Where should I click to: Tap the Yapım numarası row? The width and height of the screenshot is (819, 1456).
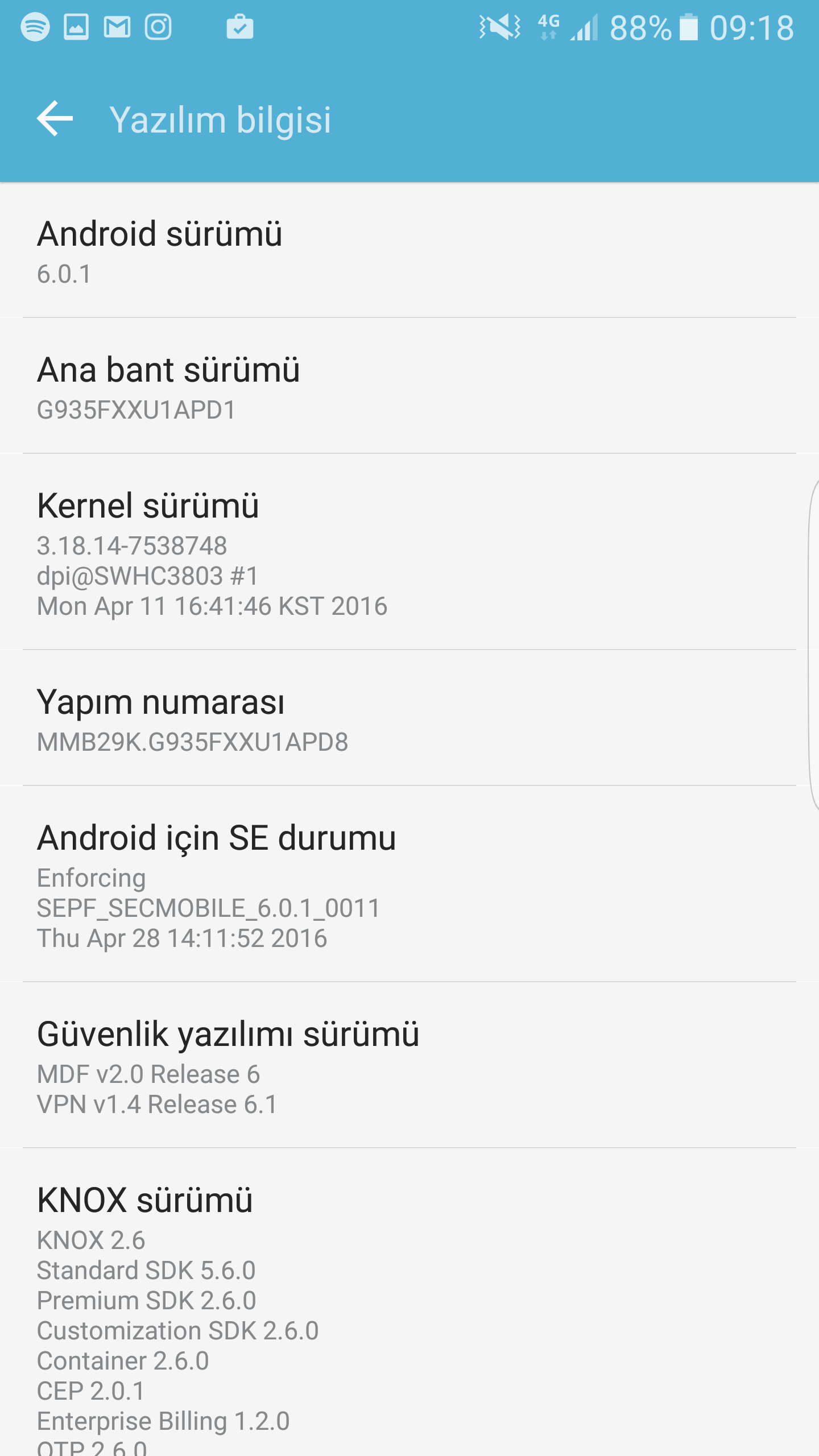pyautogui.click(x=409, y=718)
